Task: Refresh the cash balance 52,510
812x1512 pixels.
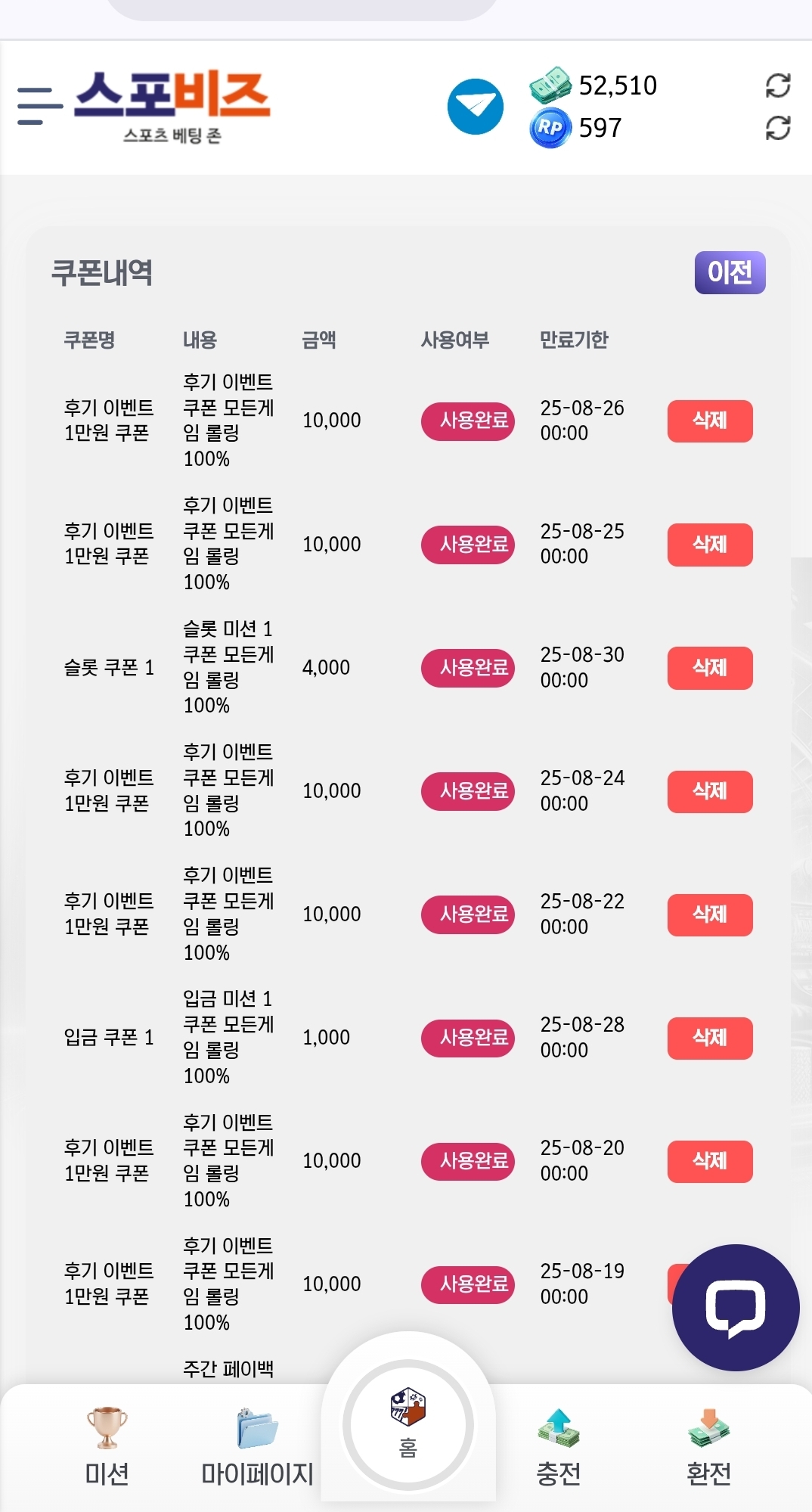Action: [778, 85]
